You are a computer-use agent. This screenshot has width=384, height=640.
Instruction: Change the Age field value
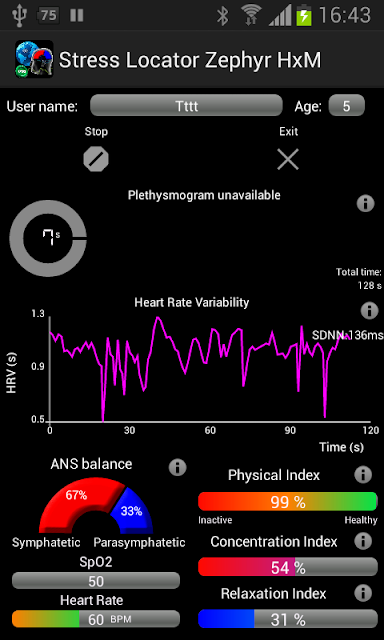pos(346,106)
